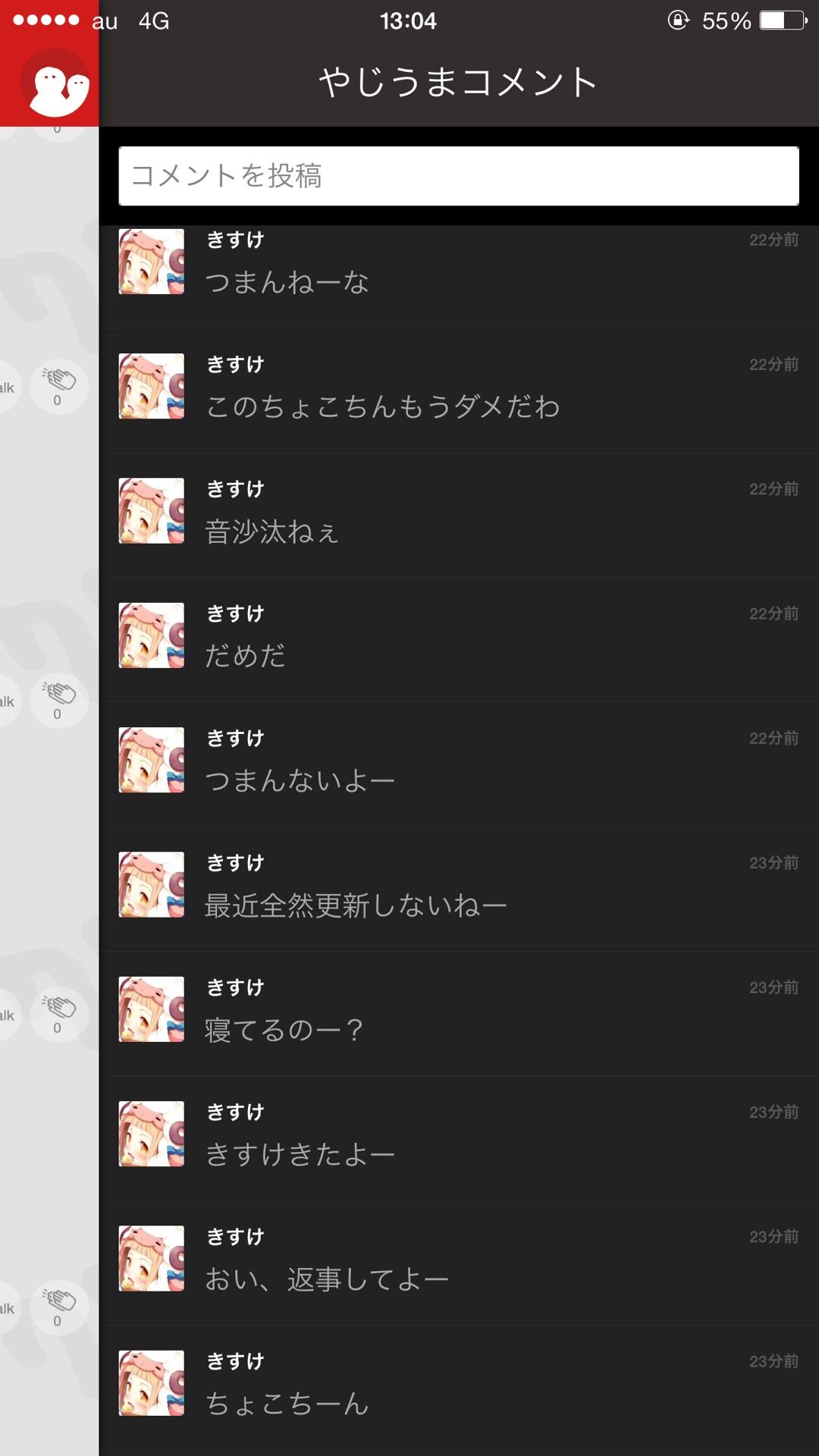Tap the partially visible talk bubble on left edge
This screenshot has width=819, height=1456.
[x=6, y=385]
